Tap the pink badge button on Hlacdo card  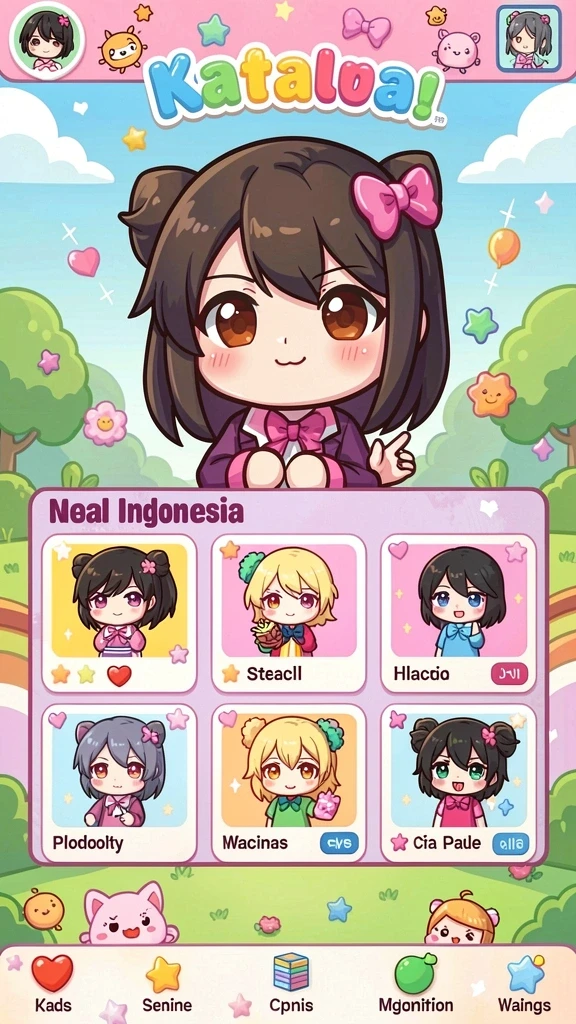pos(509,673)
